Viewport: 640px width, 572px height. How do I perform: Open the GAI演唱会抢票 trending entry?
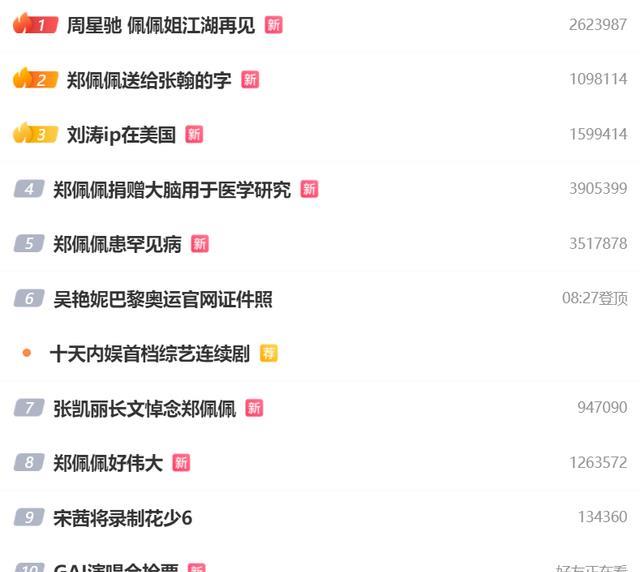[x=115, y=568]
